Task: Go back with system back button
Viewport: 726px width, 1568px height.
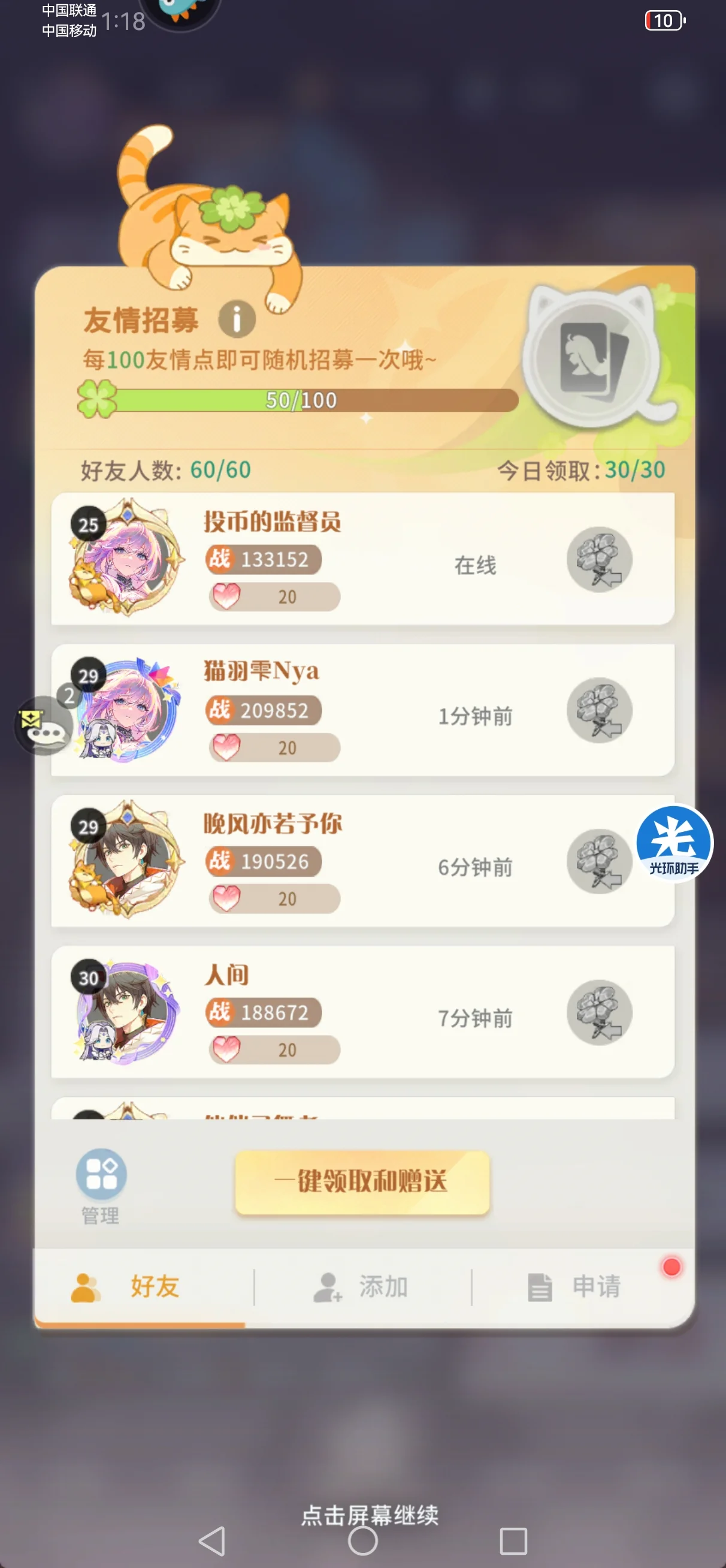Action: tap(213, 1541)
